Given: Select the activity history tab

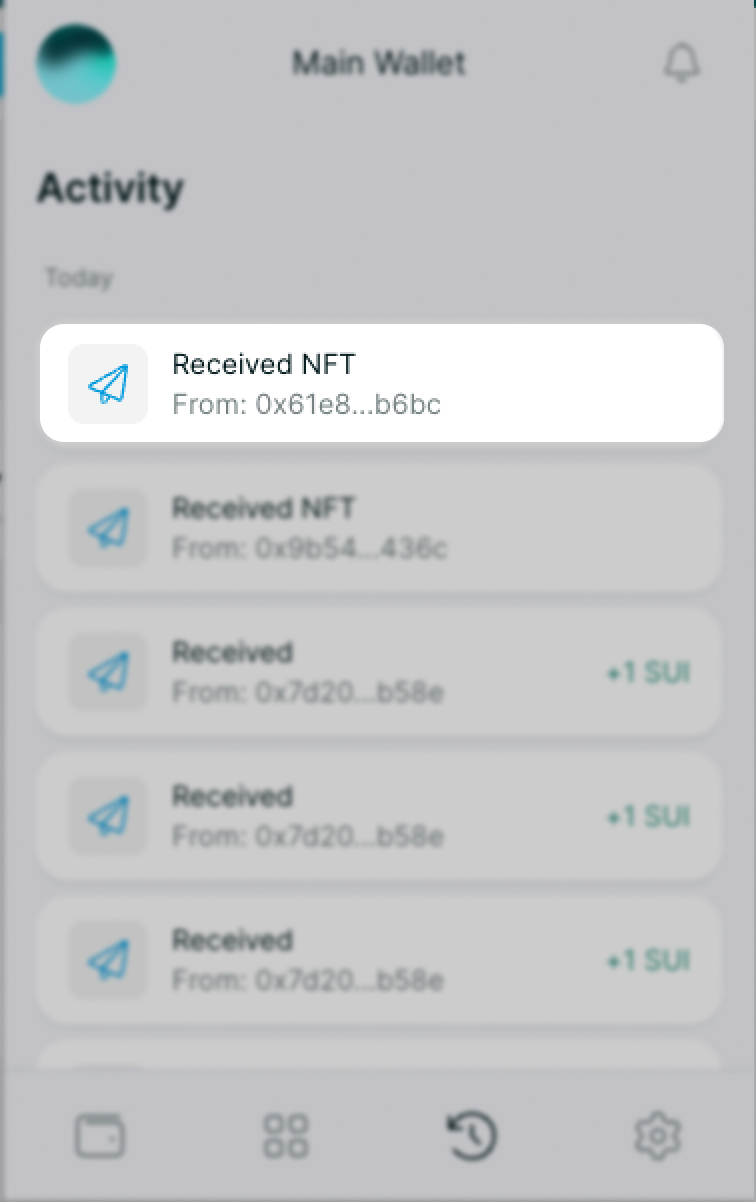Looking at the screenshot, I should [471, 1136].
